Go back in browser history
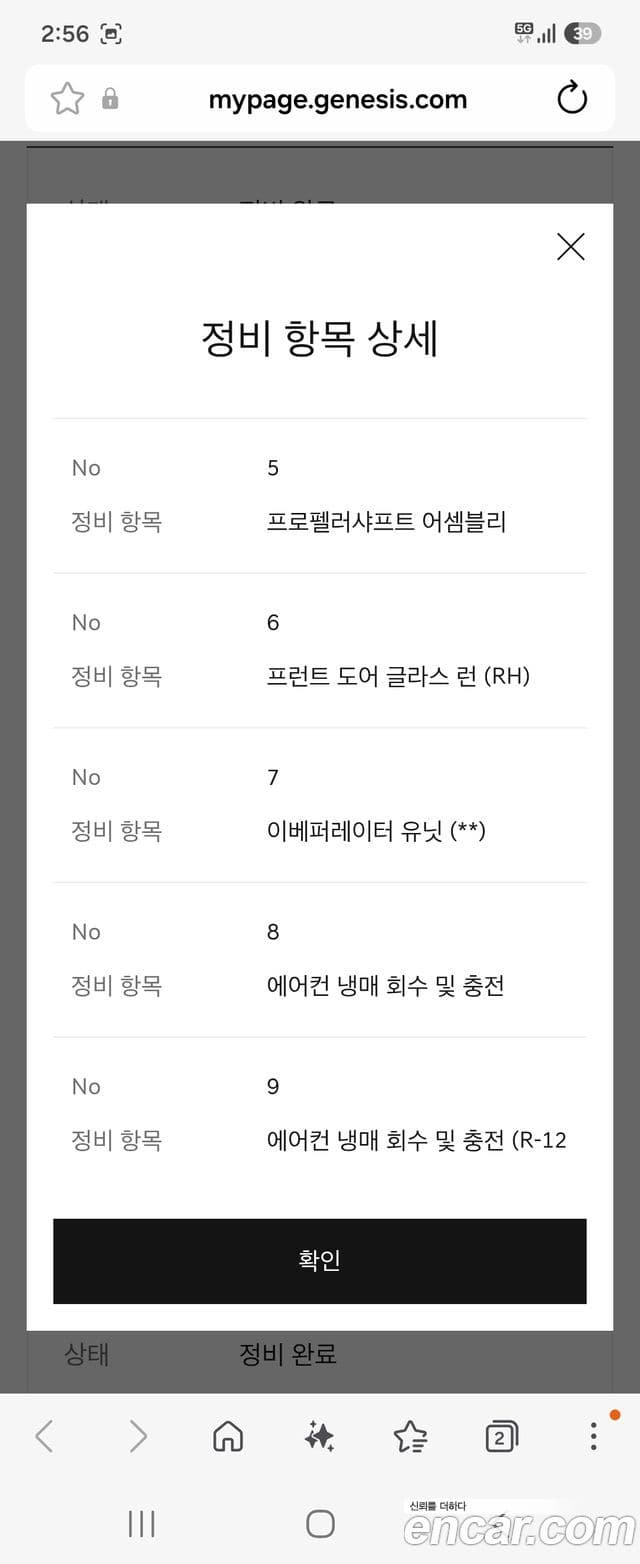The height and width of the screenshot is (1564, 640). click(44, 1437)
